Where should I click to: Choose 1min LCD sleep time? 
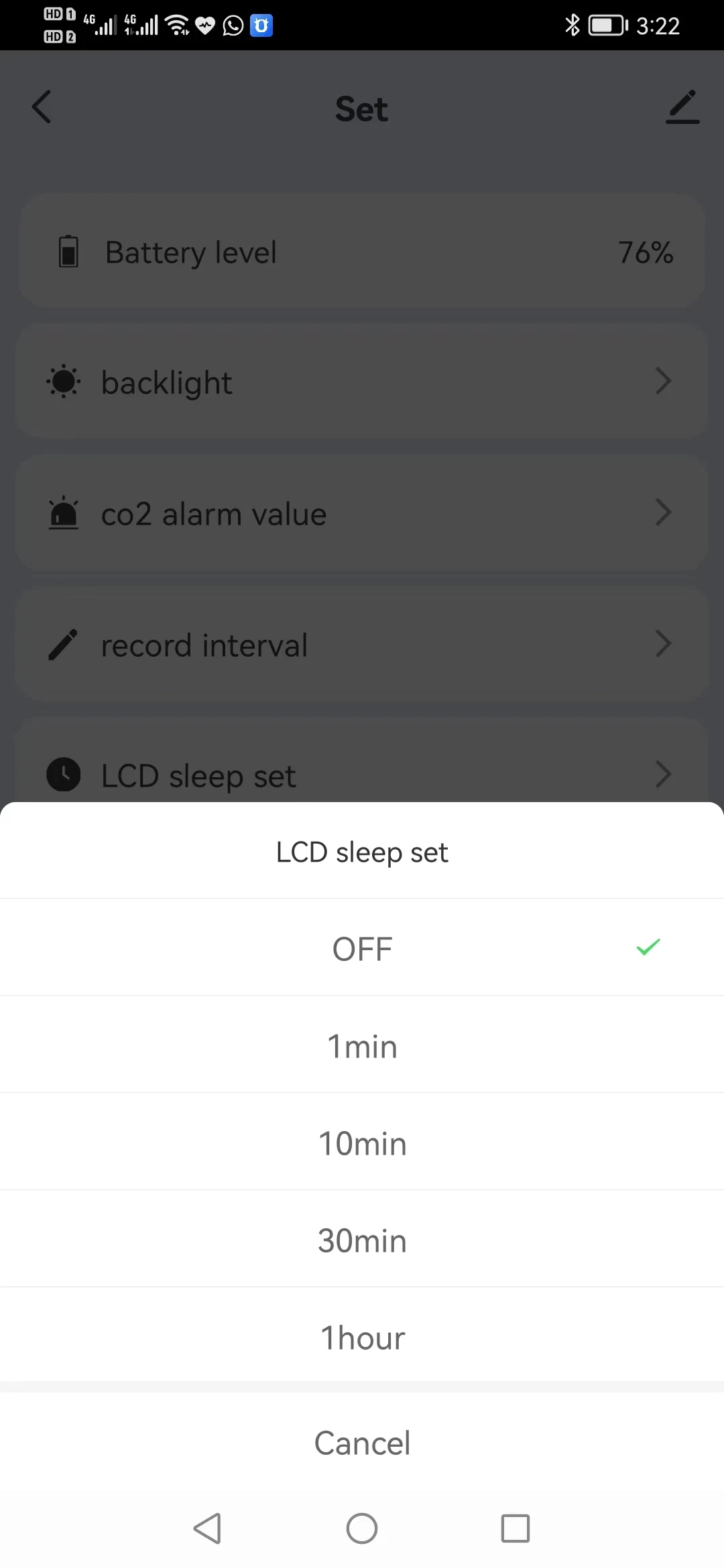(x=362, y=1044)
